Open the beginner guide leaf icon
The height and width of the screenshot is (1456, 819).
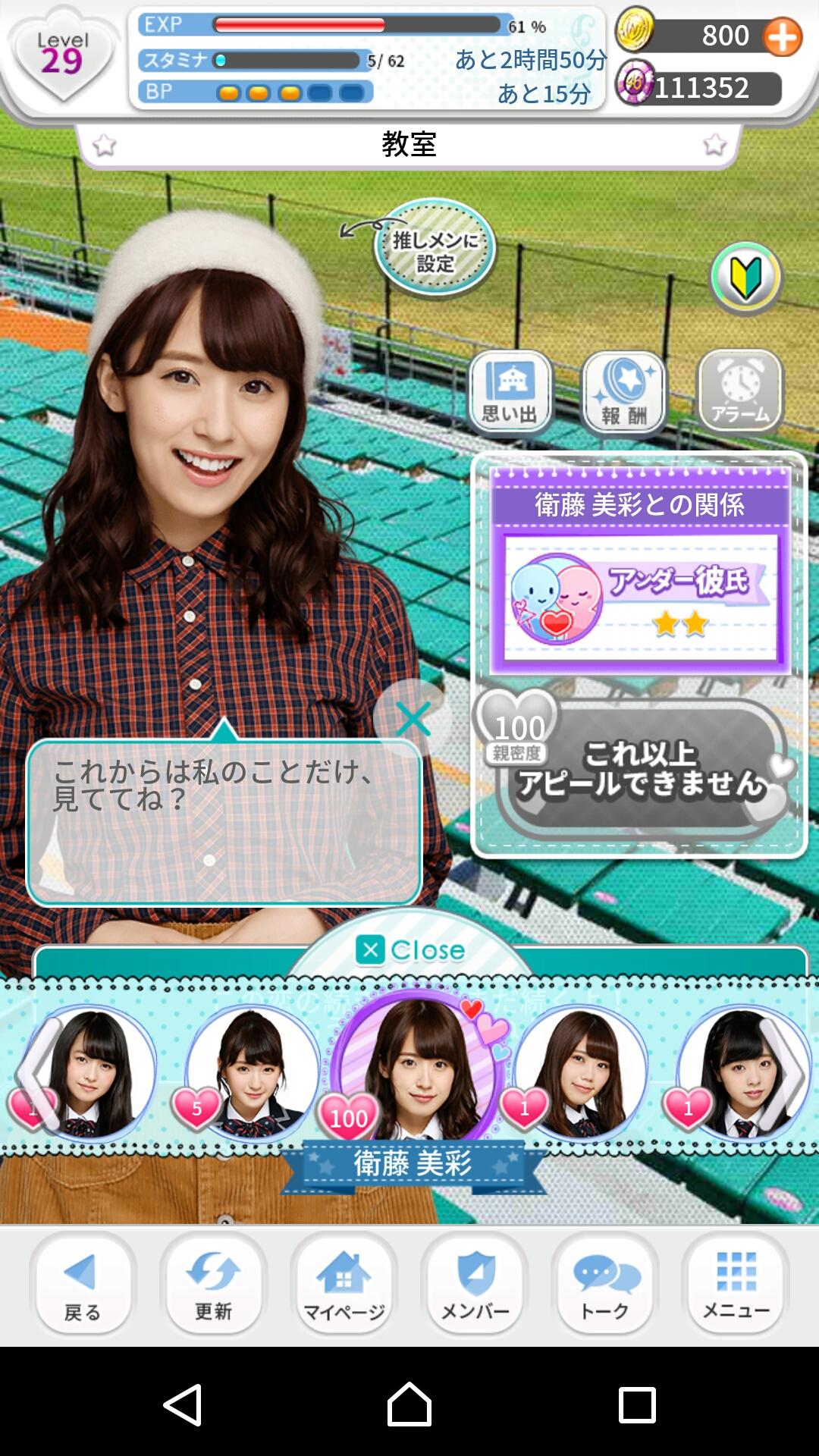point(745,279)
